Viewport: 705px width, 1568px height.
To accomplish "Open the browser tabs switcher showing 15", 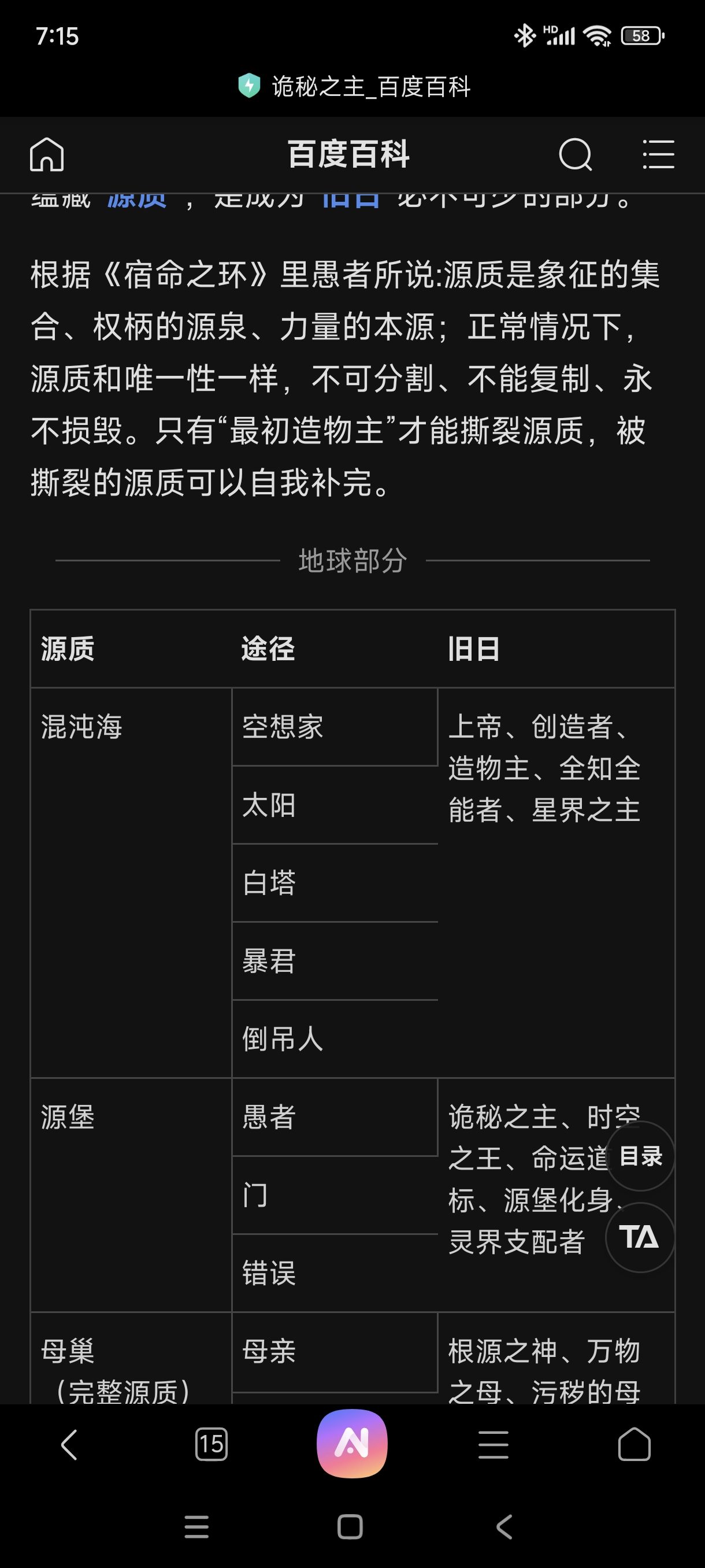I will tap(211, 1444).
